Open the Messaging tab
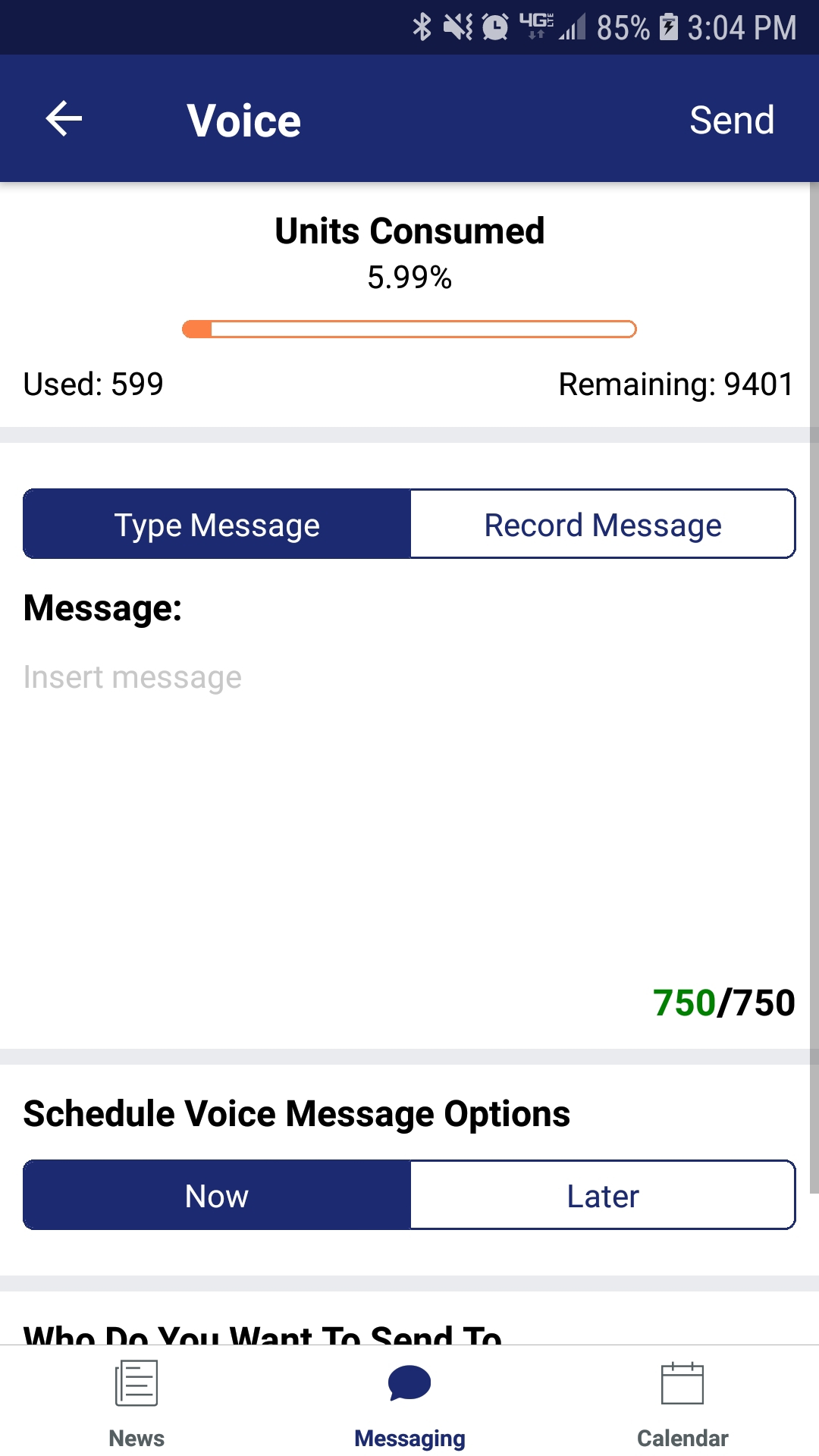This screenshot has width=819, height=1456. [409, 1403]
